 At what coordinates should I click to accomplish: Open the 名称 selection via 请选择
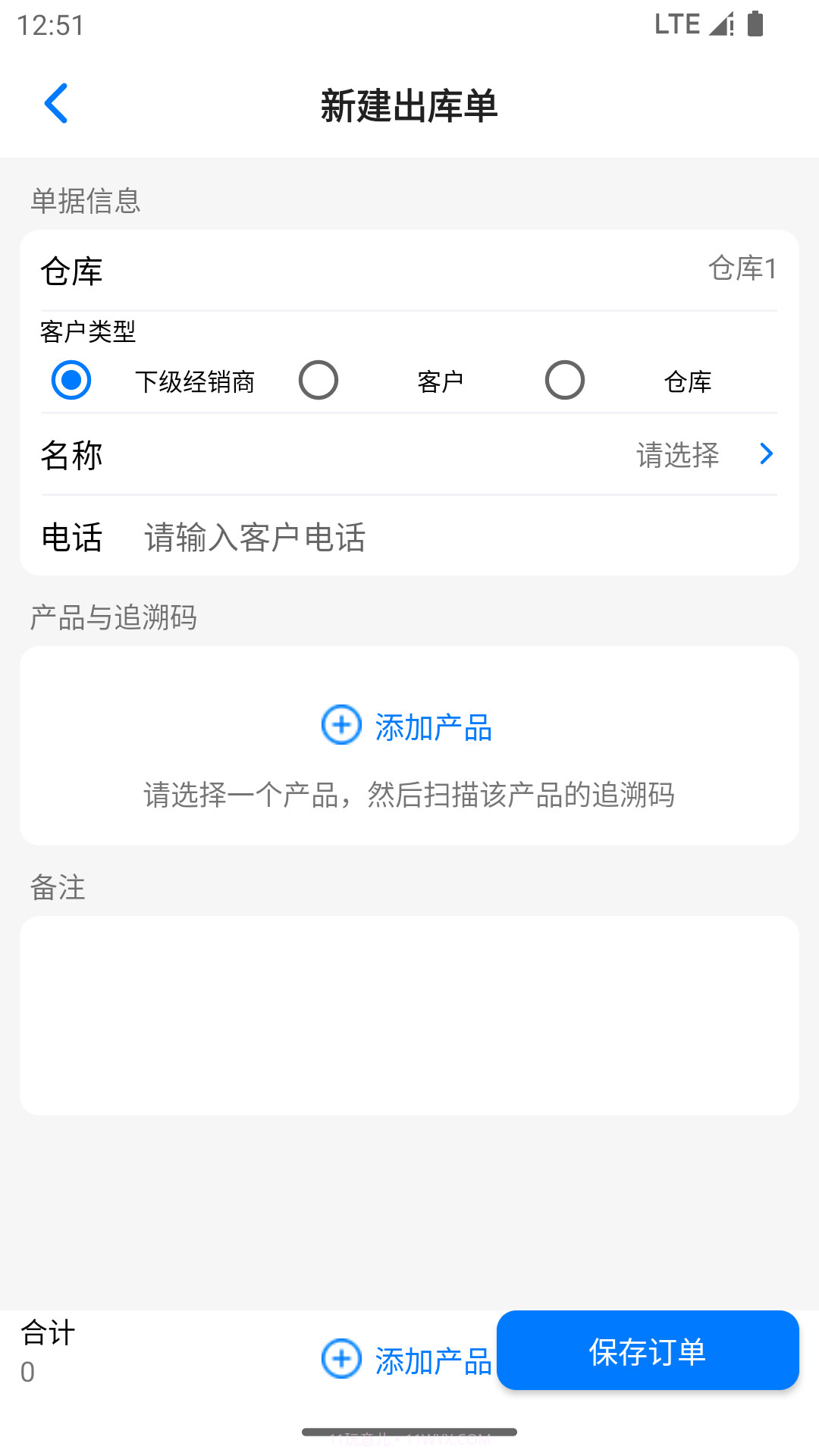[677, 454]
